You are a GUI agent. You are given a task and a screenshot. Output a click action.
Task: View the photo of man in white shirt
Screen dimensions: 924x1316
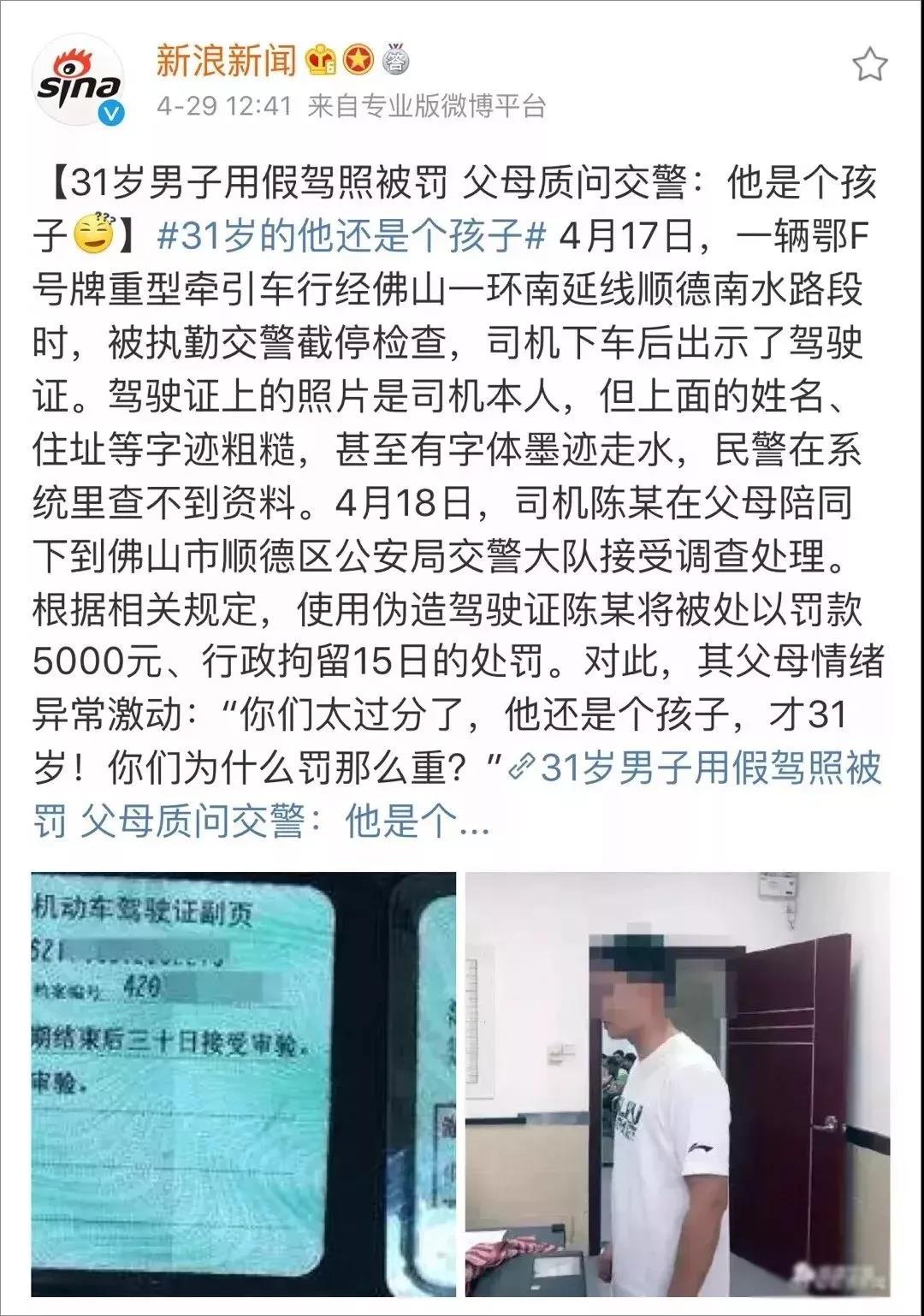point(676,1083)
